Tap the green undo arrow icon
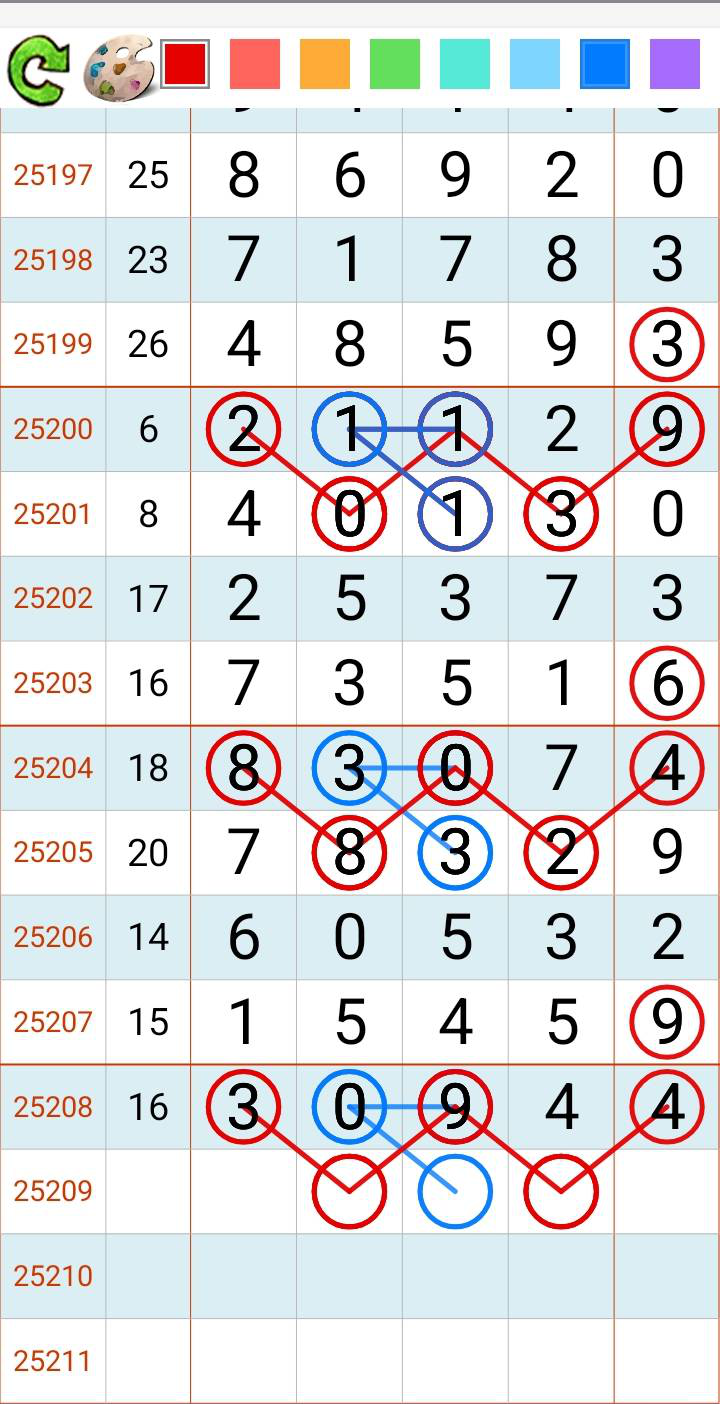720x1404 pixels. pos(38,68)
